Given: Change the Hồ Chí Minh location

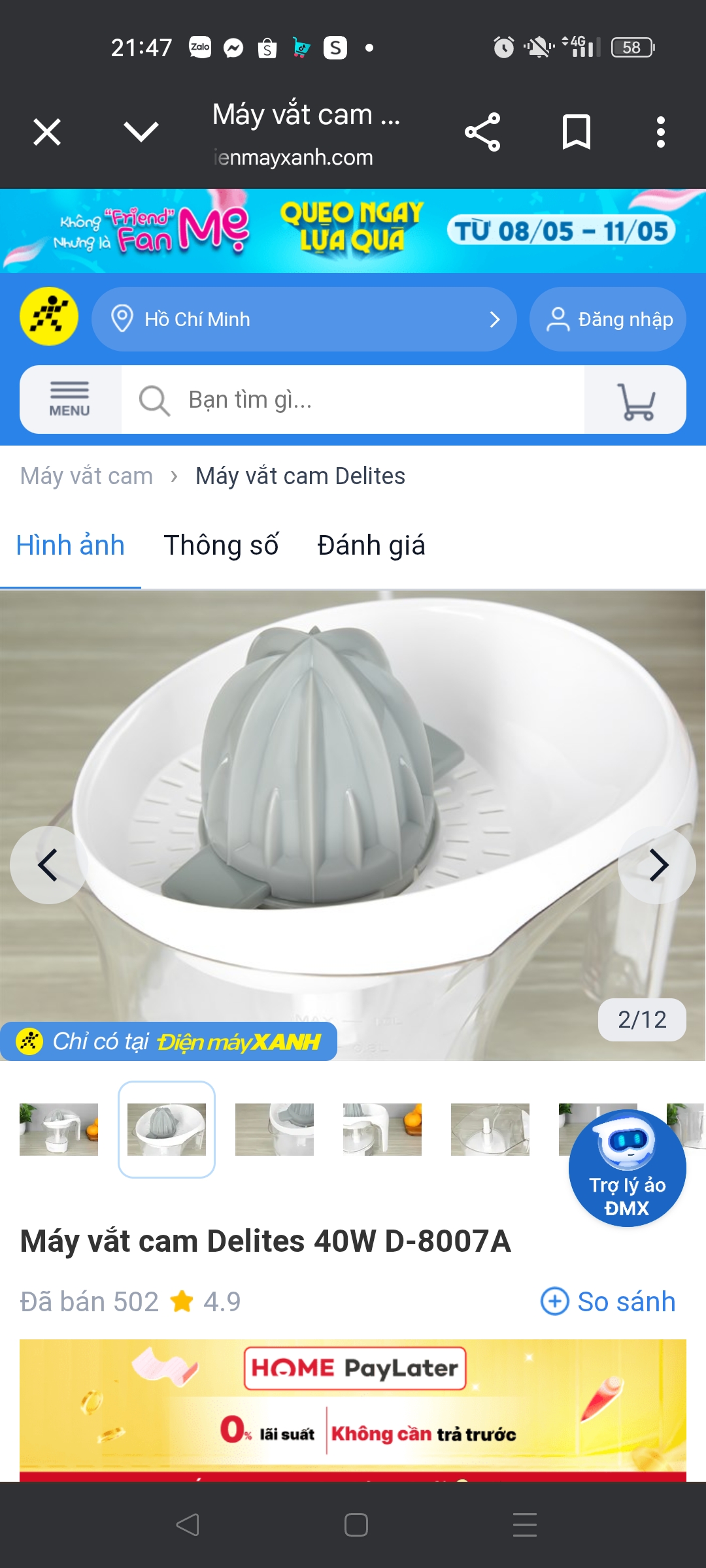Looking at the screenshot, I should pos(304,319).
